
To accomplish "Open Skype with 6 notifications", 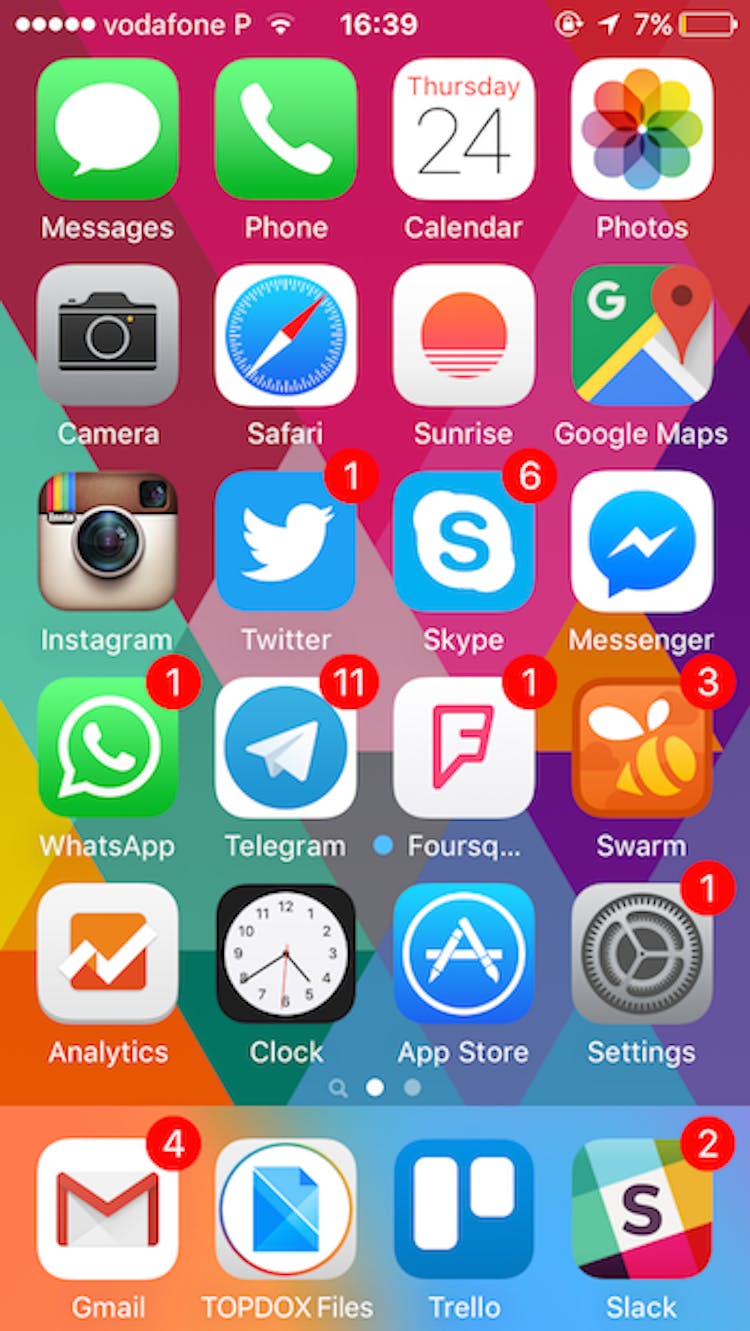I will pos(464,541).
